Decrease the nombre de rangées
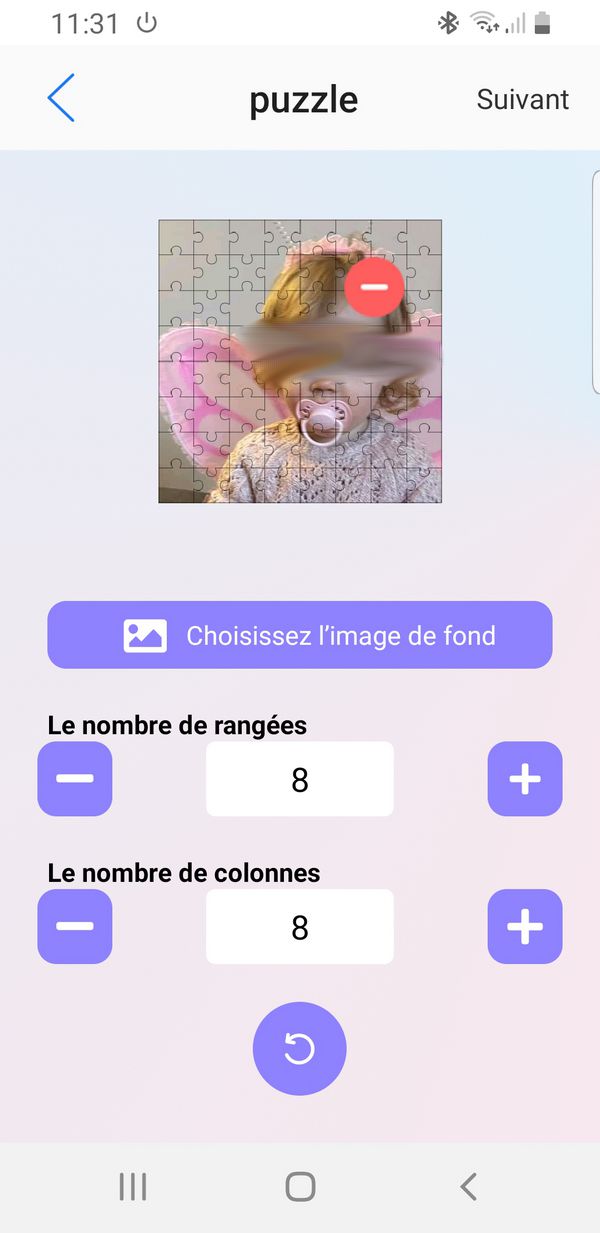Viewport: 600px width, 1233px height. tap(75, 779)
